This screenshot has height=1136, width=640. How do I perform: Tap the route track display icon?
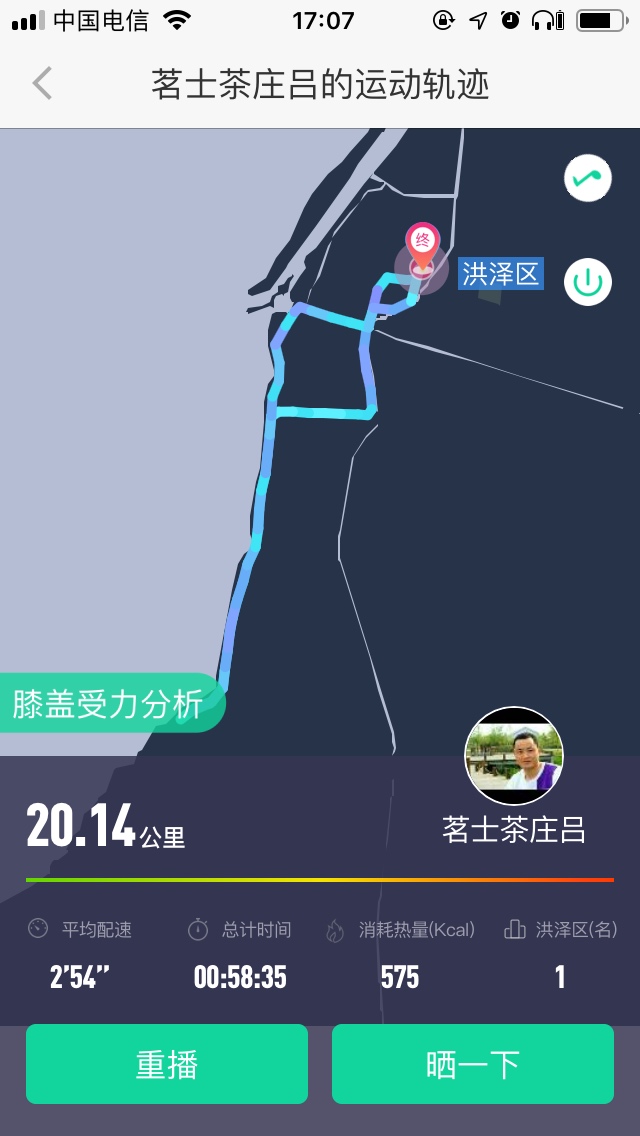point(588,178)
